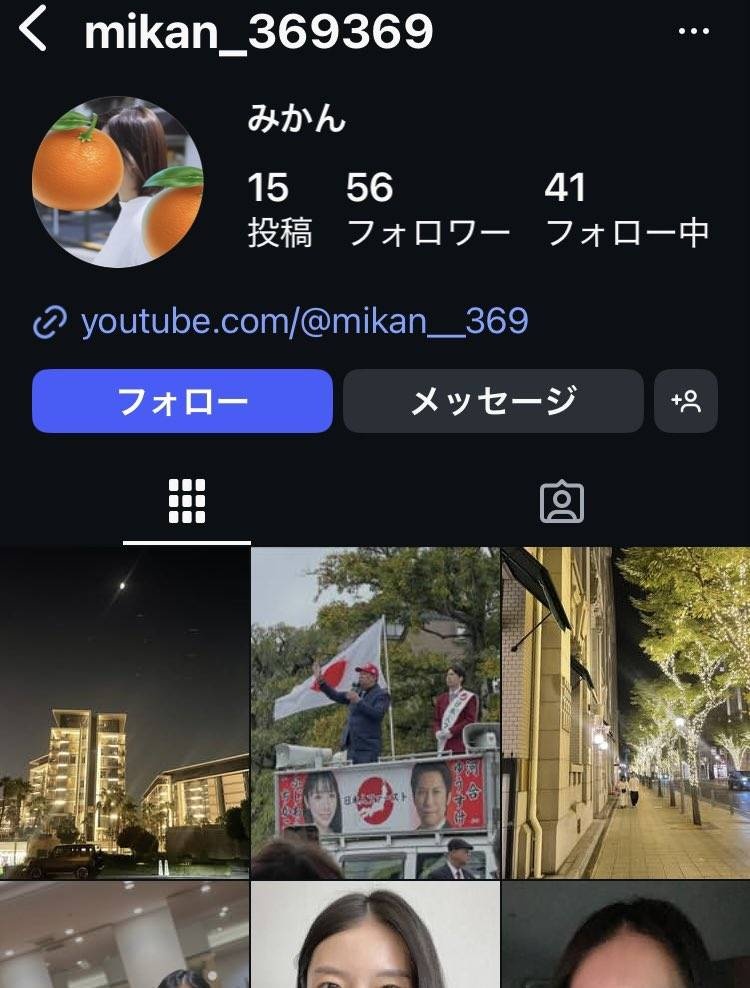
Task: Go back using the top-left arrow
Action: (x=34, y=30)
